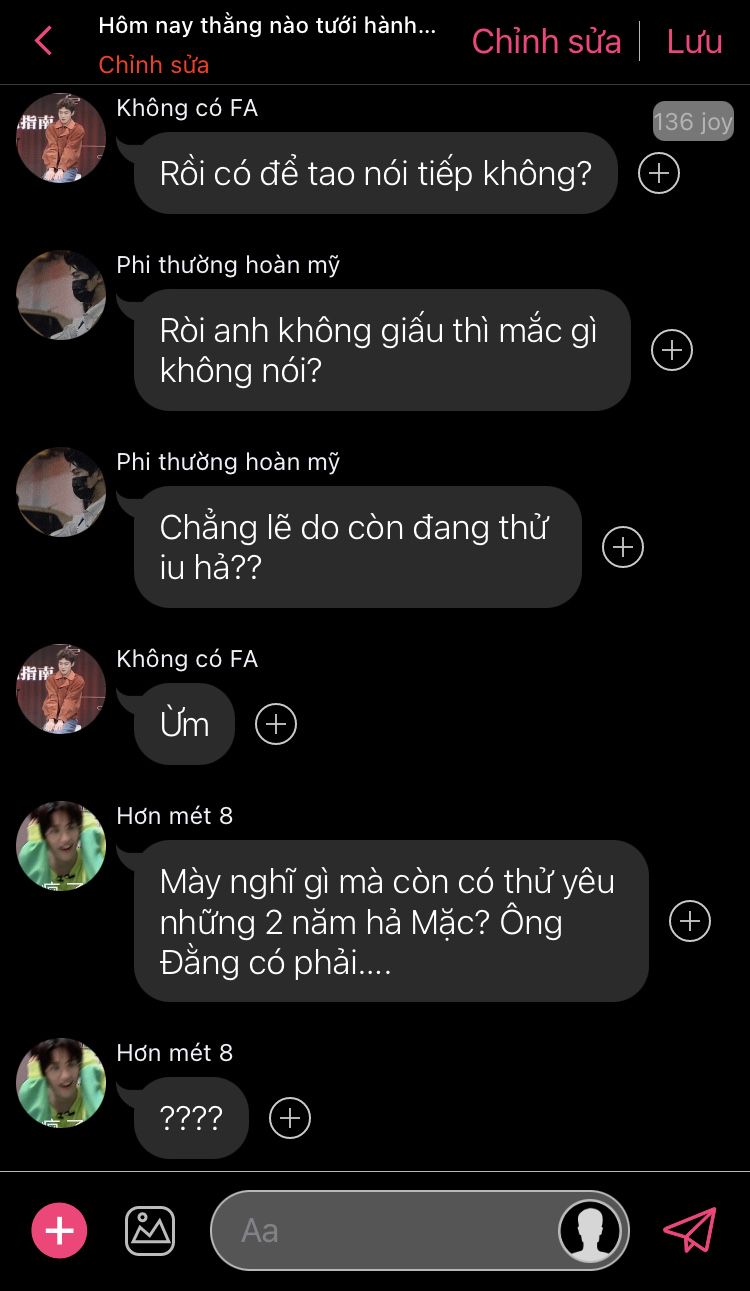Tap plus beside "Chẳng lẽ do còn đang thử" message
The height and width of the screenshot is (1291, 750).
pos(623,547)
